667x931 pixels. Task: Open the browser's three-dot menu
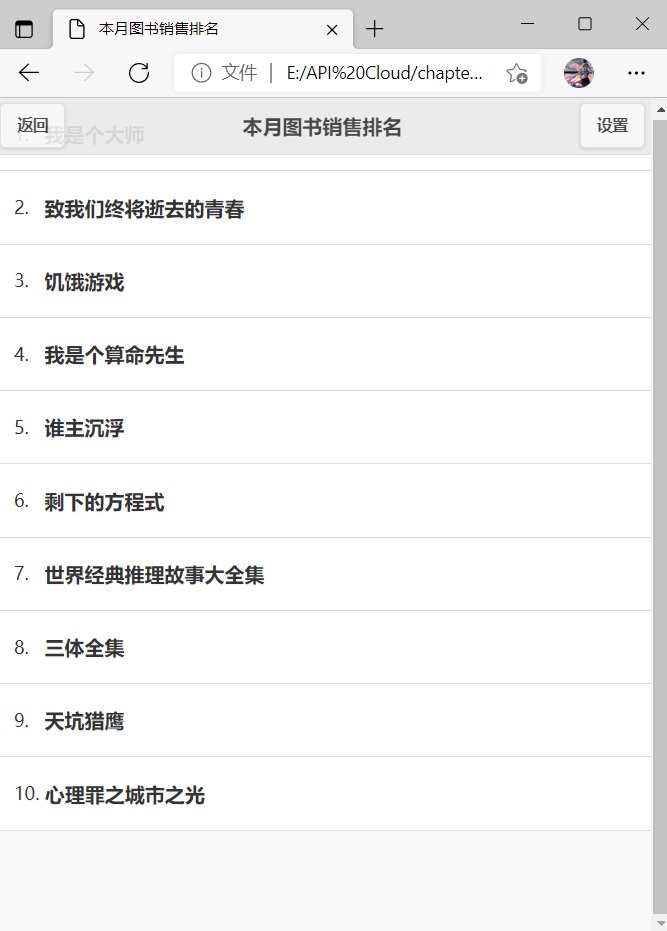click(x=636, y=73)
